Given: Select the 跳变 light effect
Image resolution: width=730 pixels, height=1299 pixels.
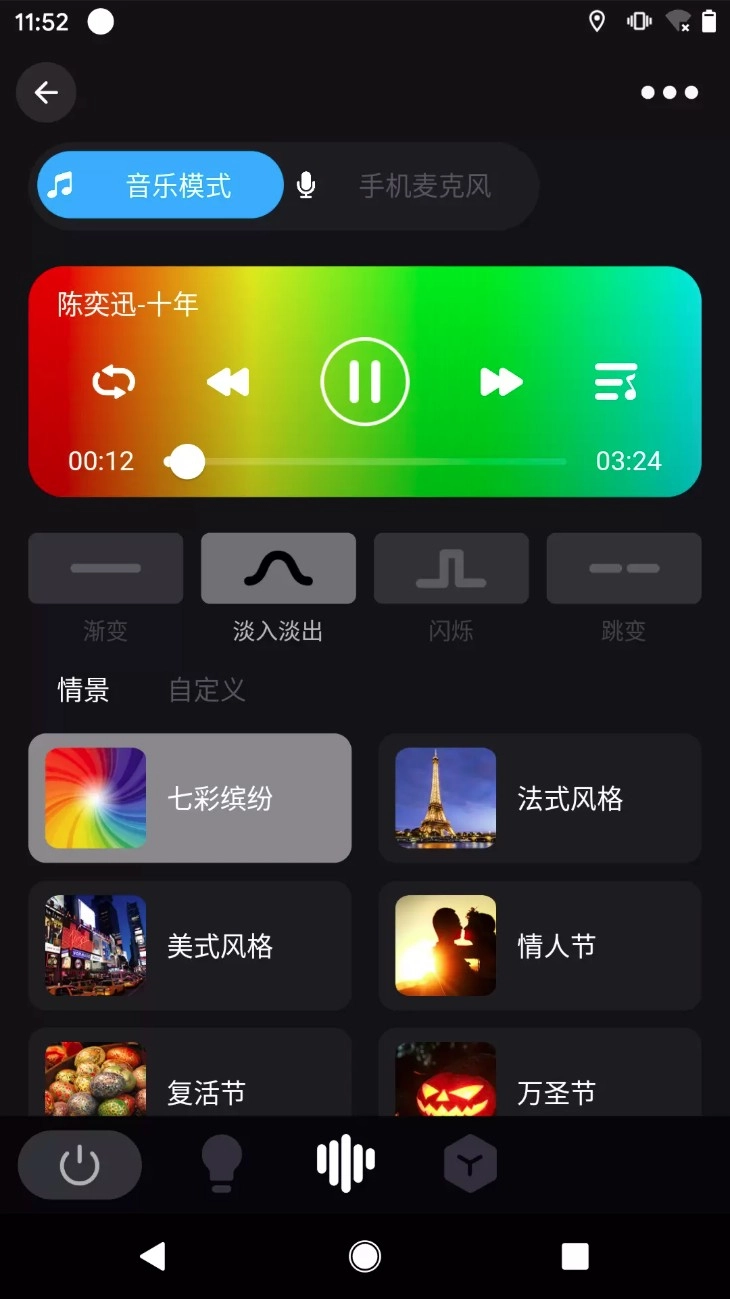Looking at the screenshot, I should pyautogui.click(x=624, y=569).
